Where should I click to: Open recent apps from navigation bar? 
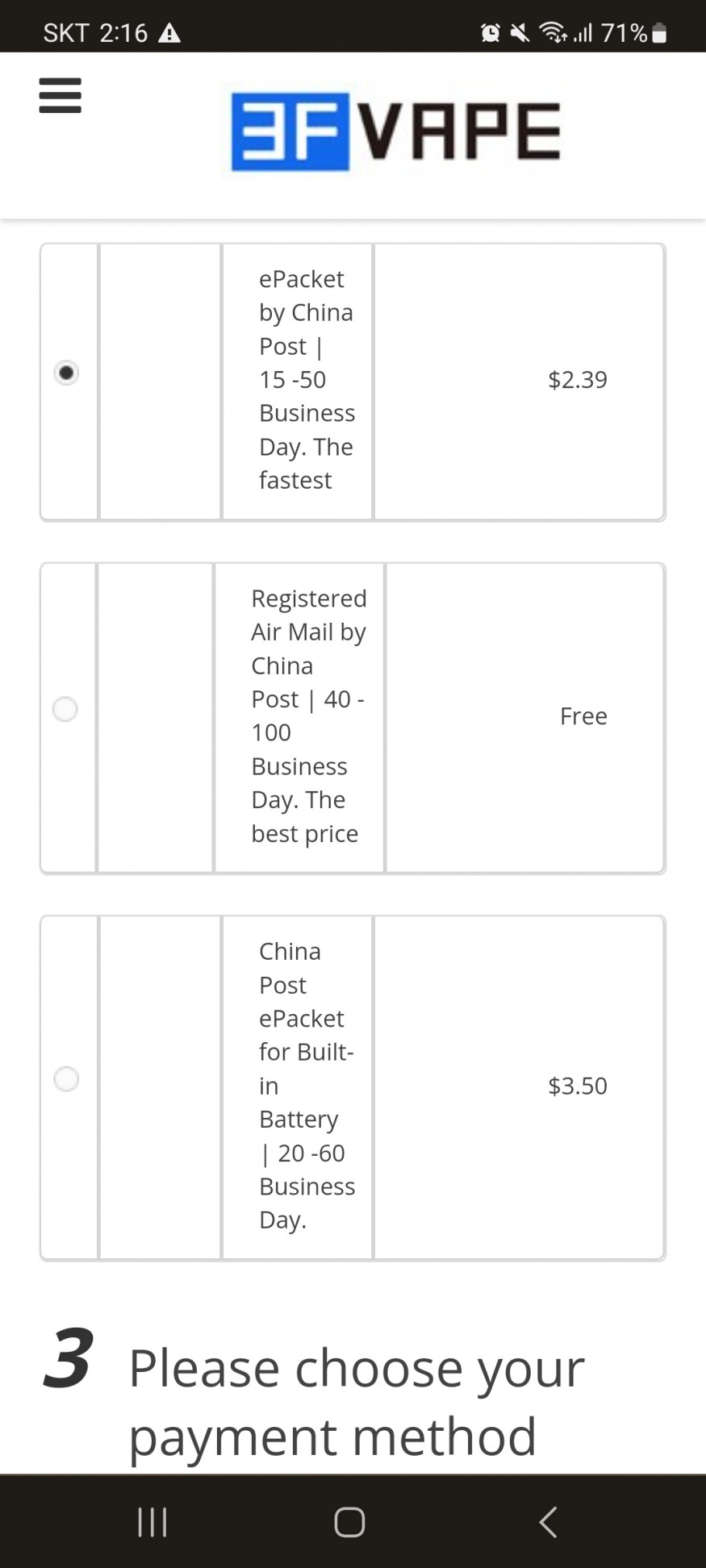click(152, 1522)
